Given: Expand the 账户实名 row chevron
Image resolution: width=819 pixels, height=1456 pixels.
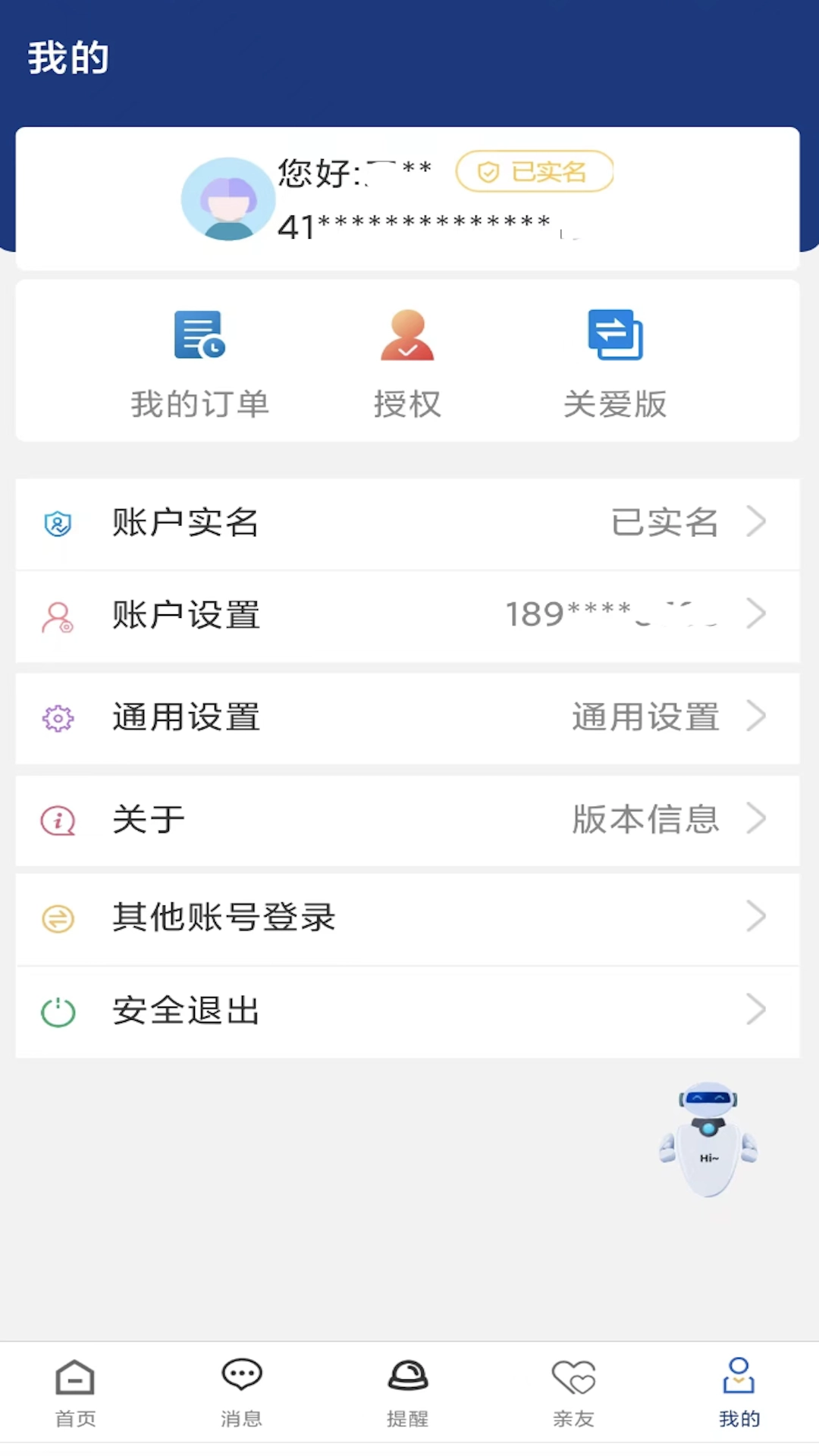Looking at the screenshot, I should [x=756, y=522].
